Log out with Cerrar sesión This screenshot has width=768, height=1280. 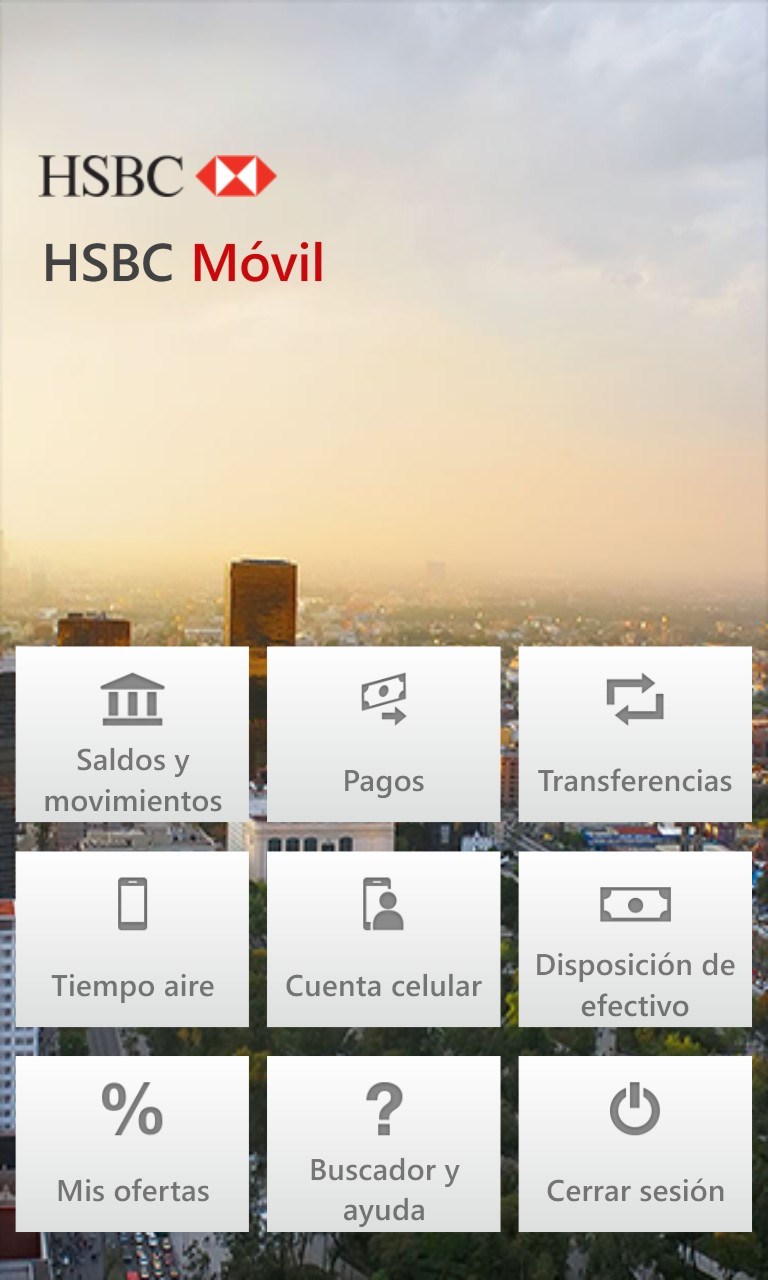click(x=635, y=1144)
